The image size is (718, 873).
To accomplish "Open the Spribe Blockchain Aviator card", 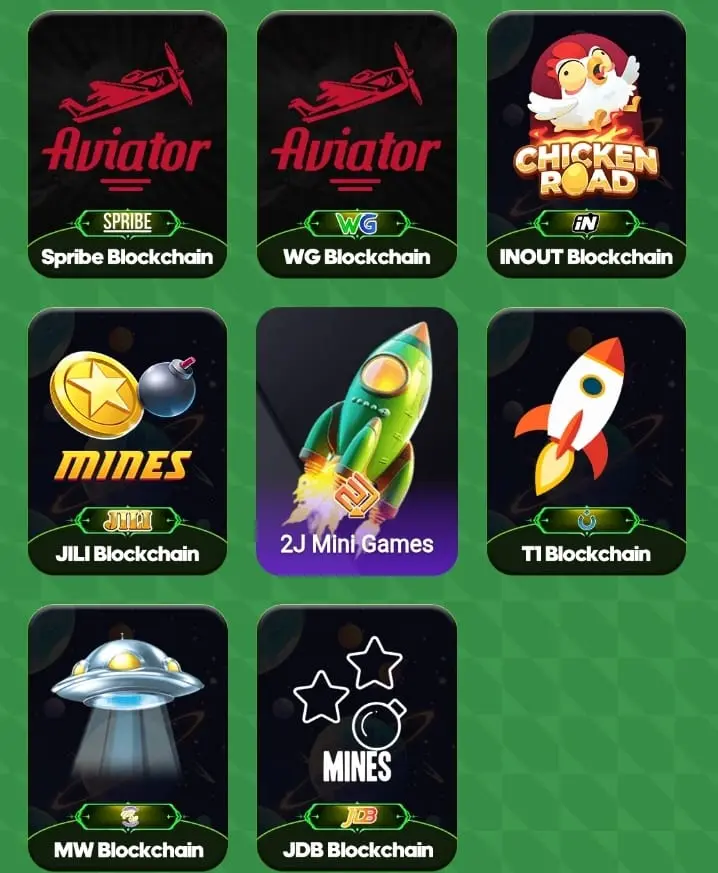I will tap(127, 145).
